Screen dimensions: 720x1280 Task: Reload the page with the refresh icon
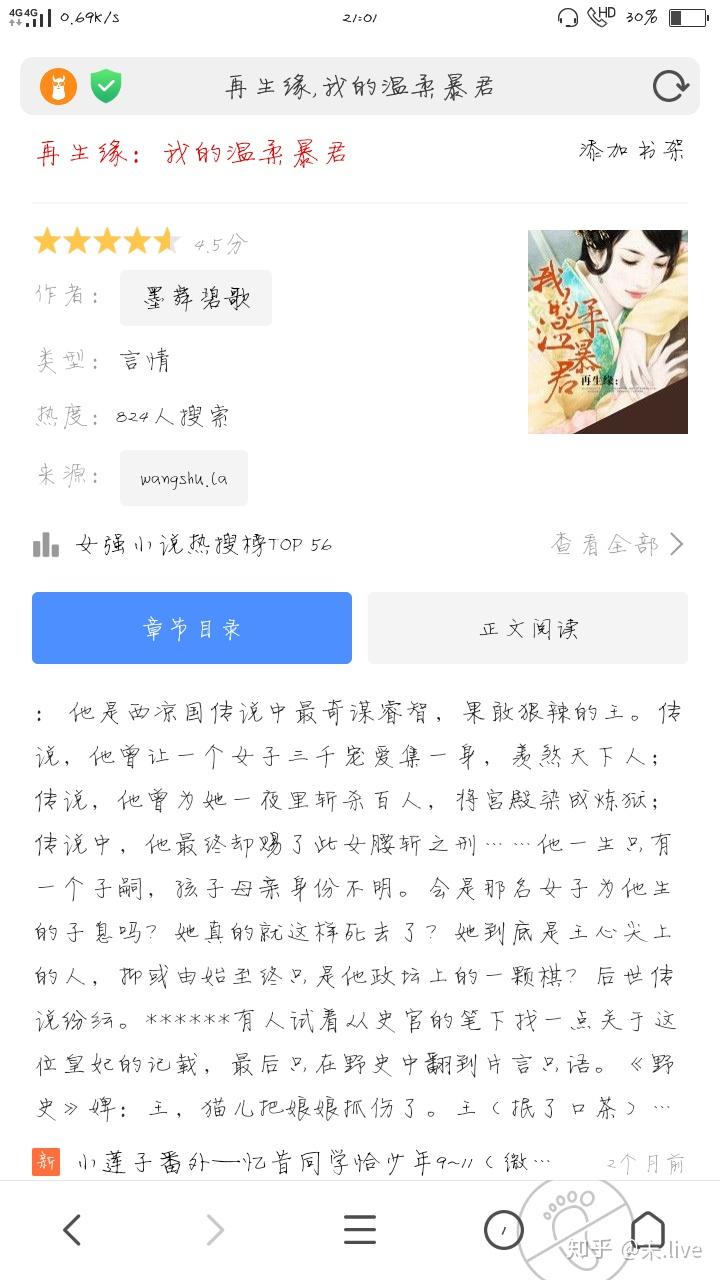[670, 87]
